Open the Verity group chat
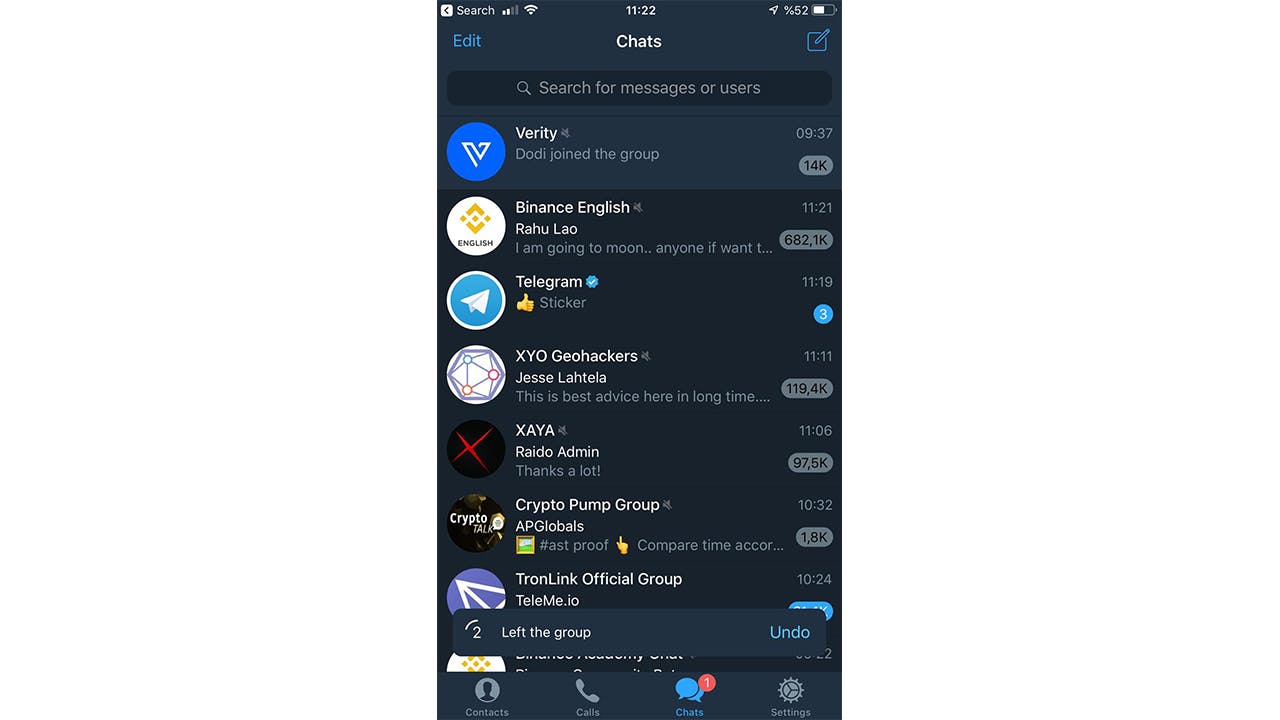Viewport: 1280px width, 720px height. click(639, 152)
